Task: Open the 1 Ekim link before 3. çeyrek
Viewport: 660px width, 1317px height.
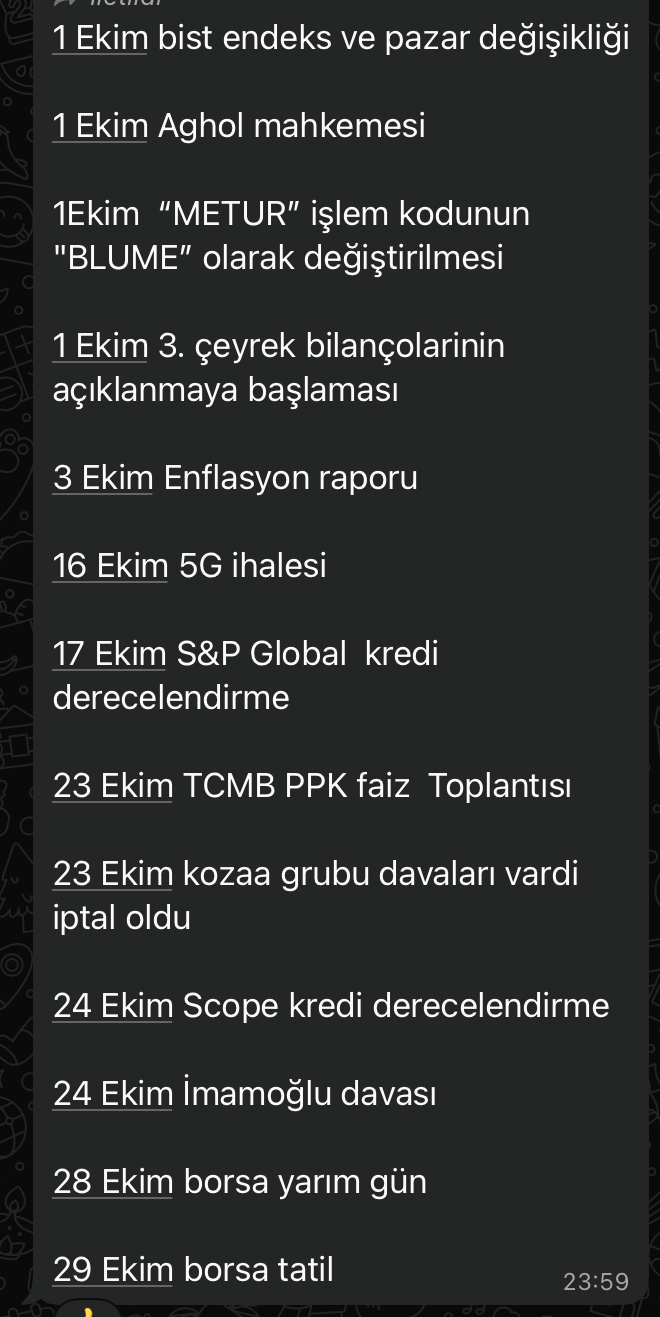Action: [x=100, y=346]
